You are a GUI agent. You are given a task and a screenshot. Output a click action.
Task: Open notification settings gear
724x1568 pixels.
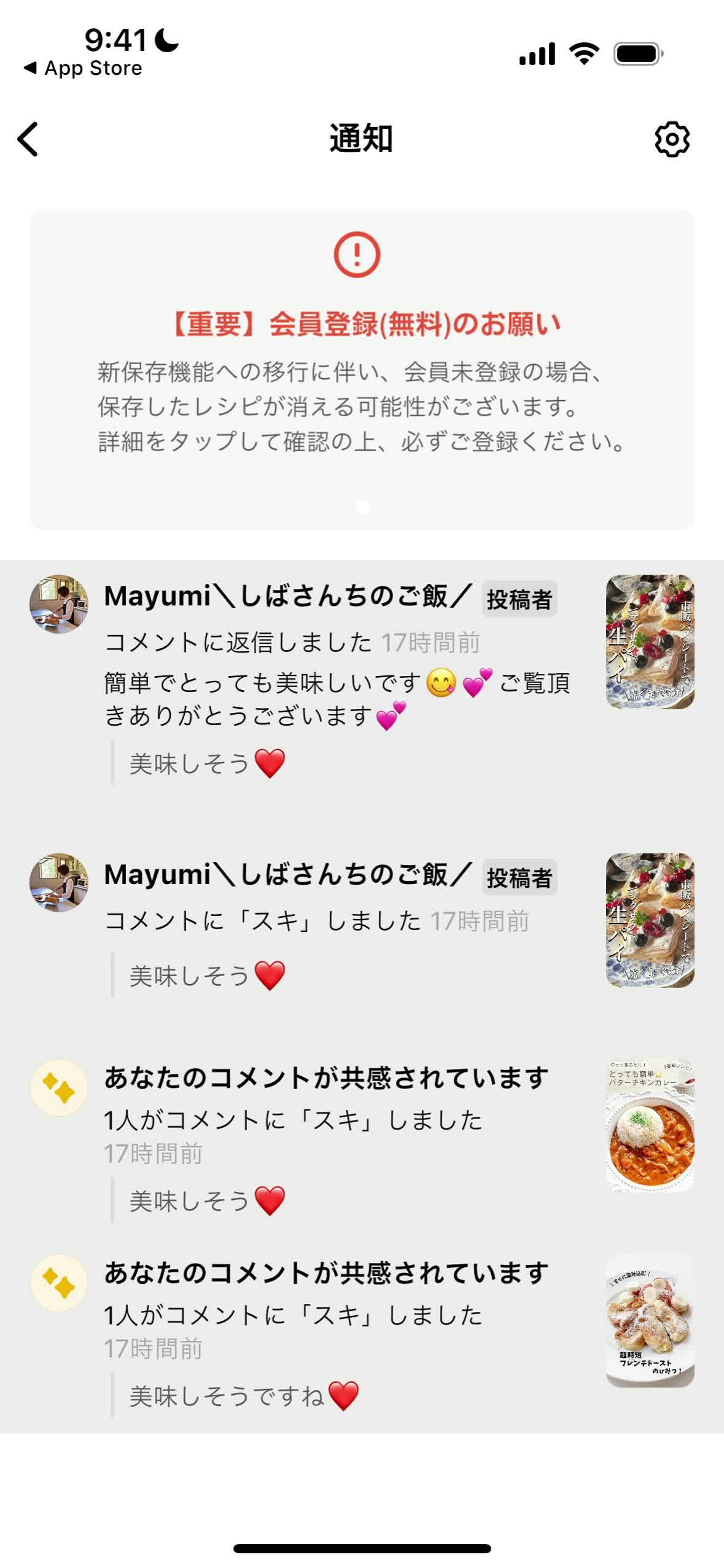672,139
